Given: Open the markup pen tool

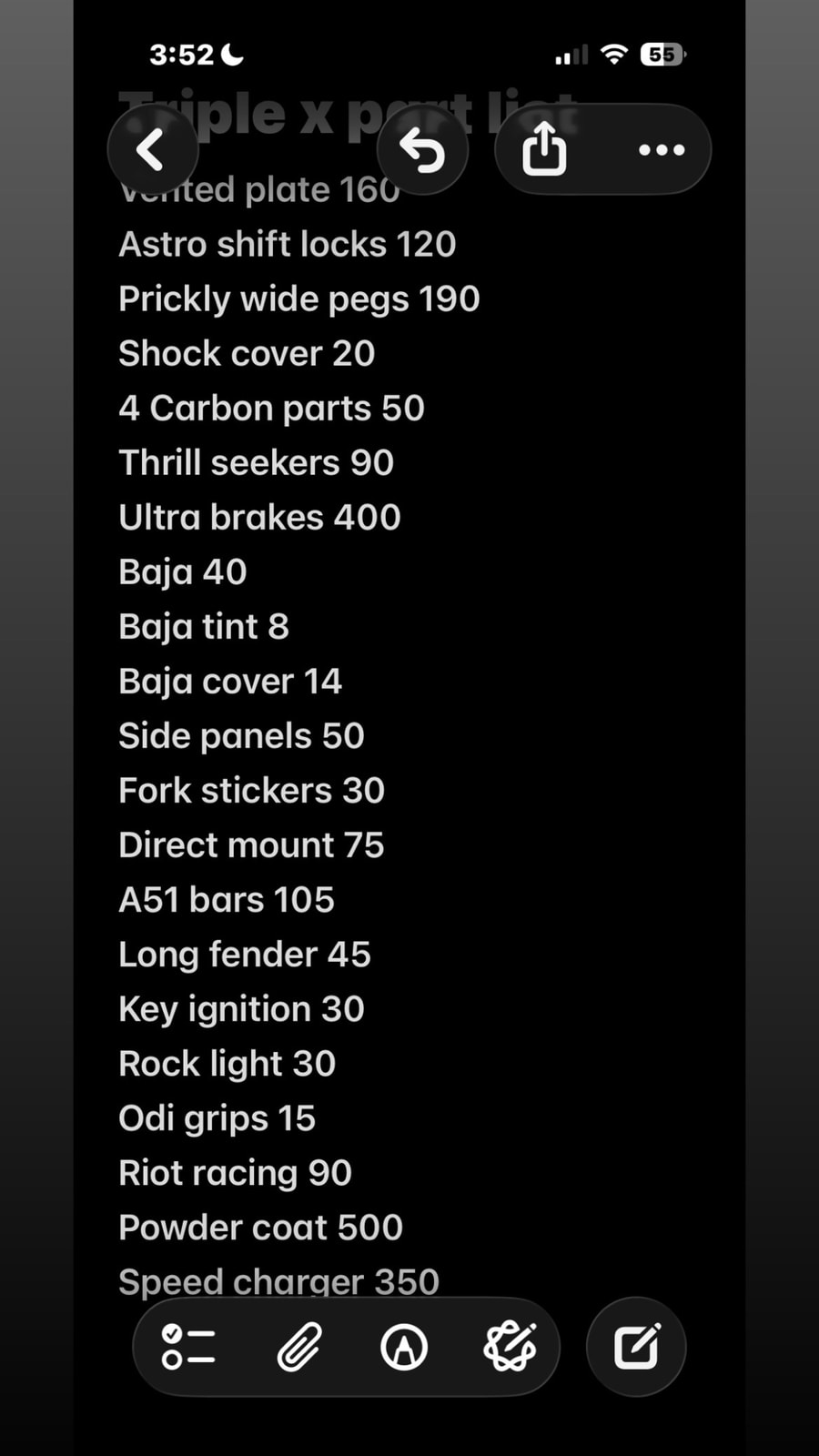Looking at the screenshot, I should [x=404, y=1347].
